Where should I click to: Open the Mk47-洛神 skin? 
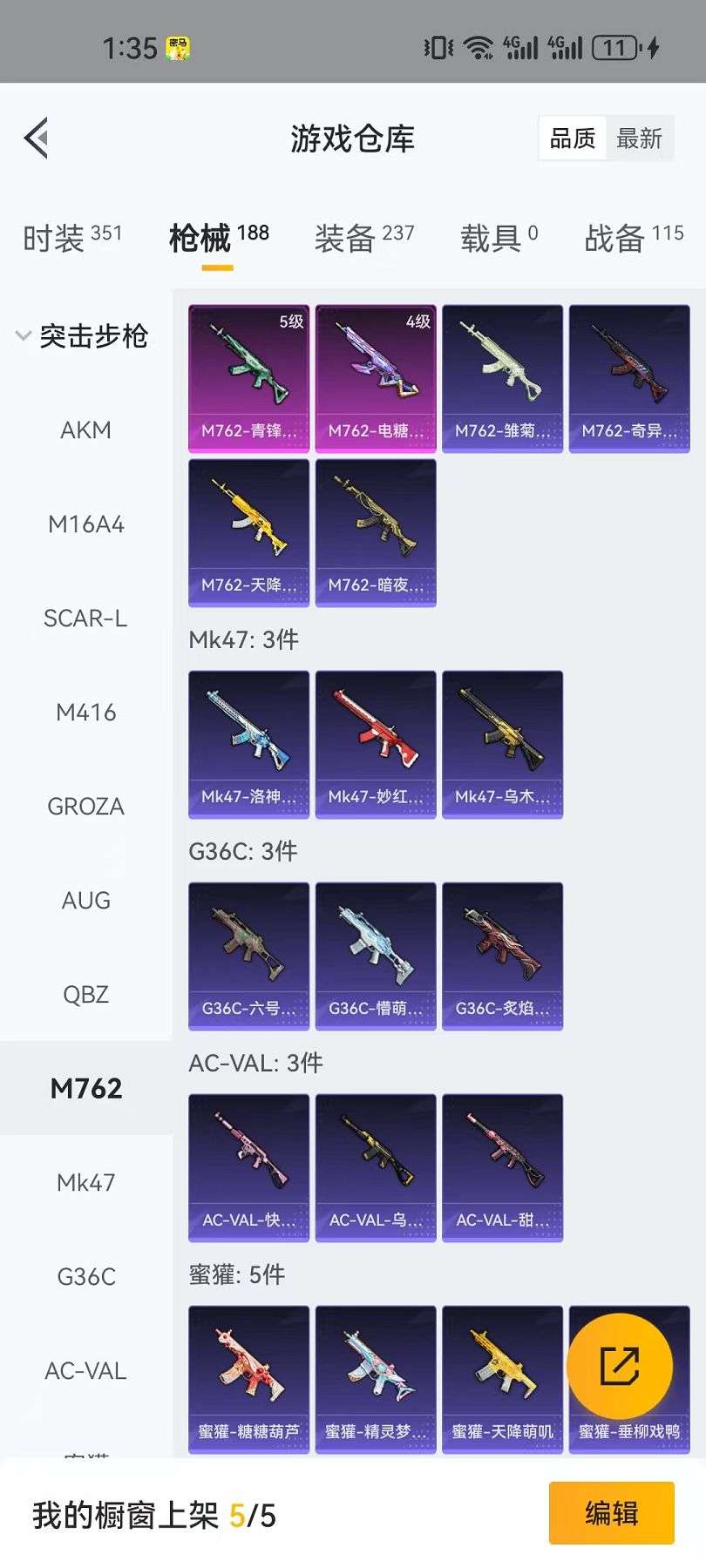(248, 744)
